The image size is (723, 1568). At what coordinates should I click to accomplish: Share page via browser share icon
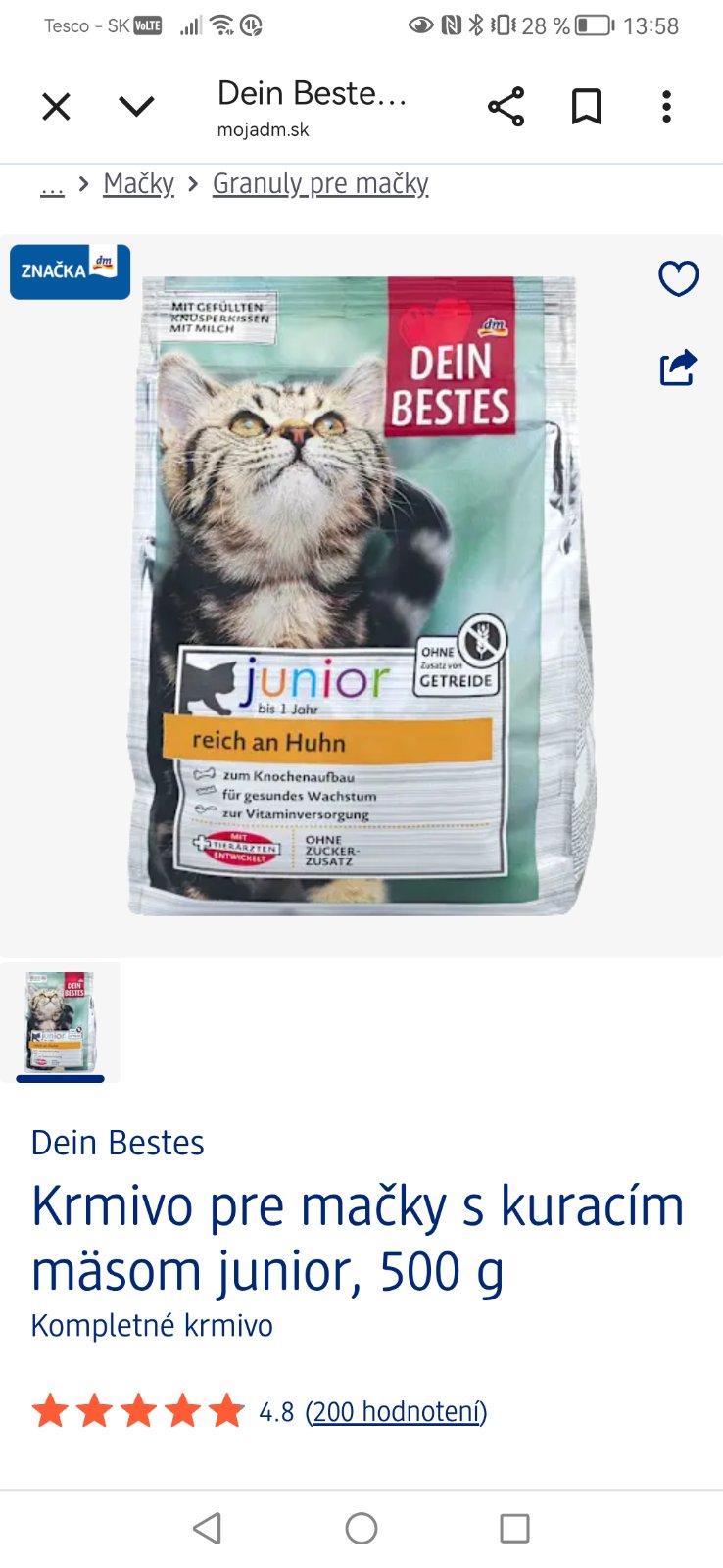click(x=506, y=106)
